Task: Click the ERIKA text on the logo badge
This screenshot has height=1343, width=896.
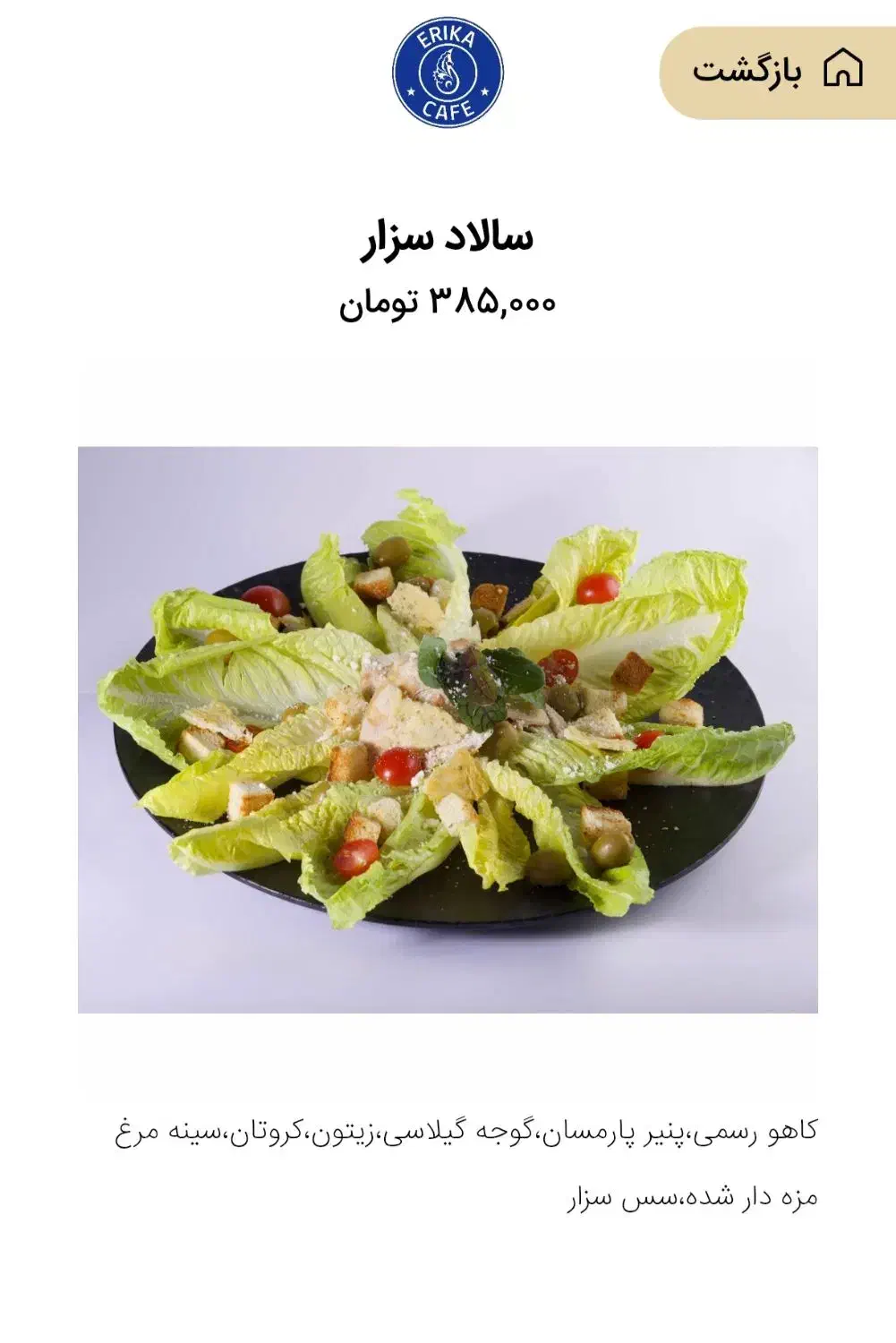Action: 446,38
